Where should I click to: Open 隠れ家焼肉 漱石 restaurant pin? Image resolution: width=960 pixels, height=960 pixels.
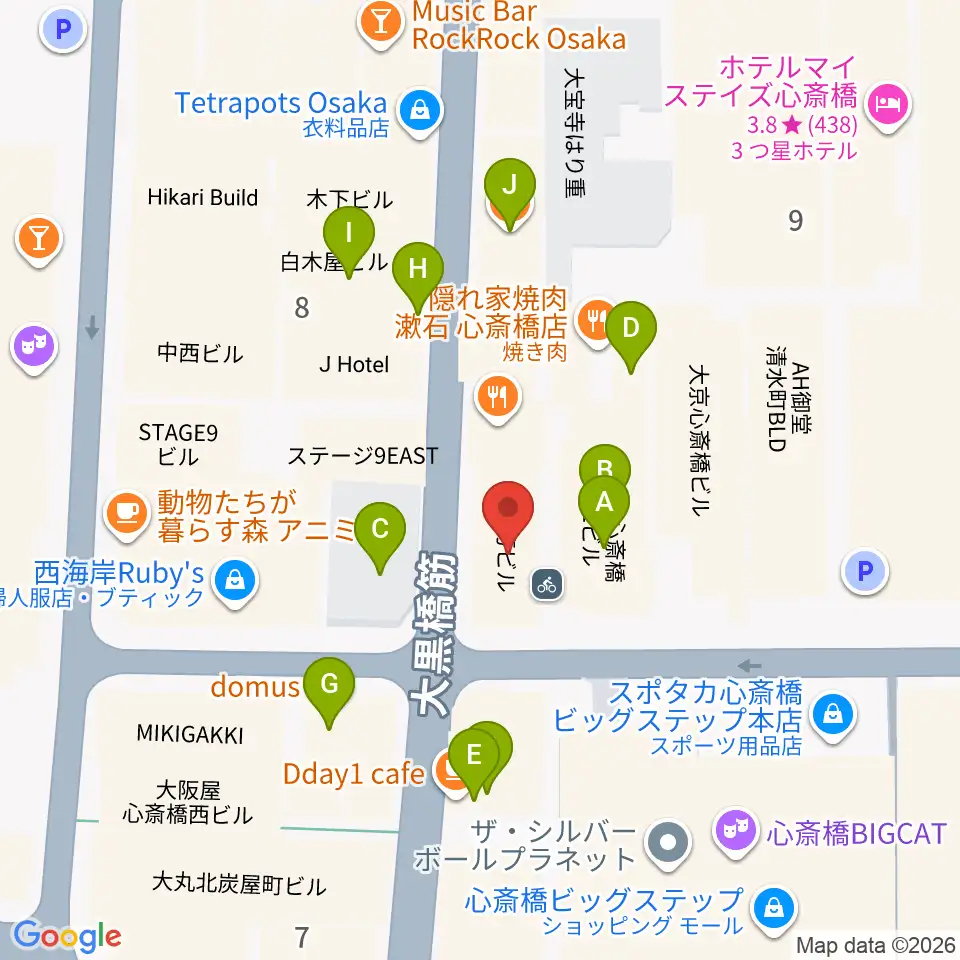coord(596,321)
